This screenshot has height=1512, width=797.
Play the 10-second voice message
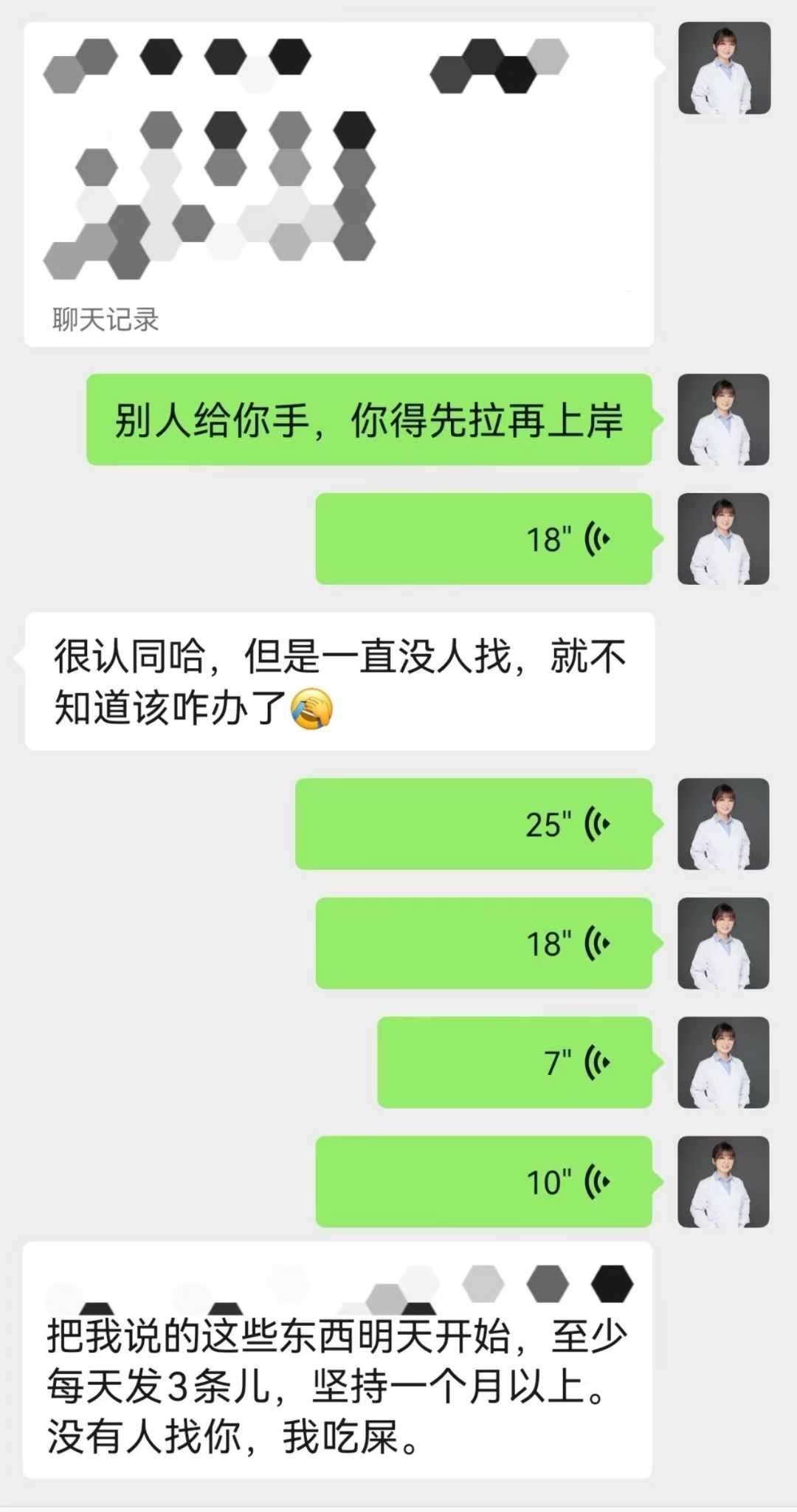483,1182
